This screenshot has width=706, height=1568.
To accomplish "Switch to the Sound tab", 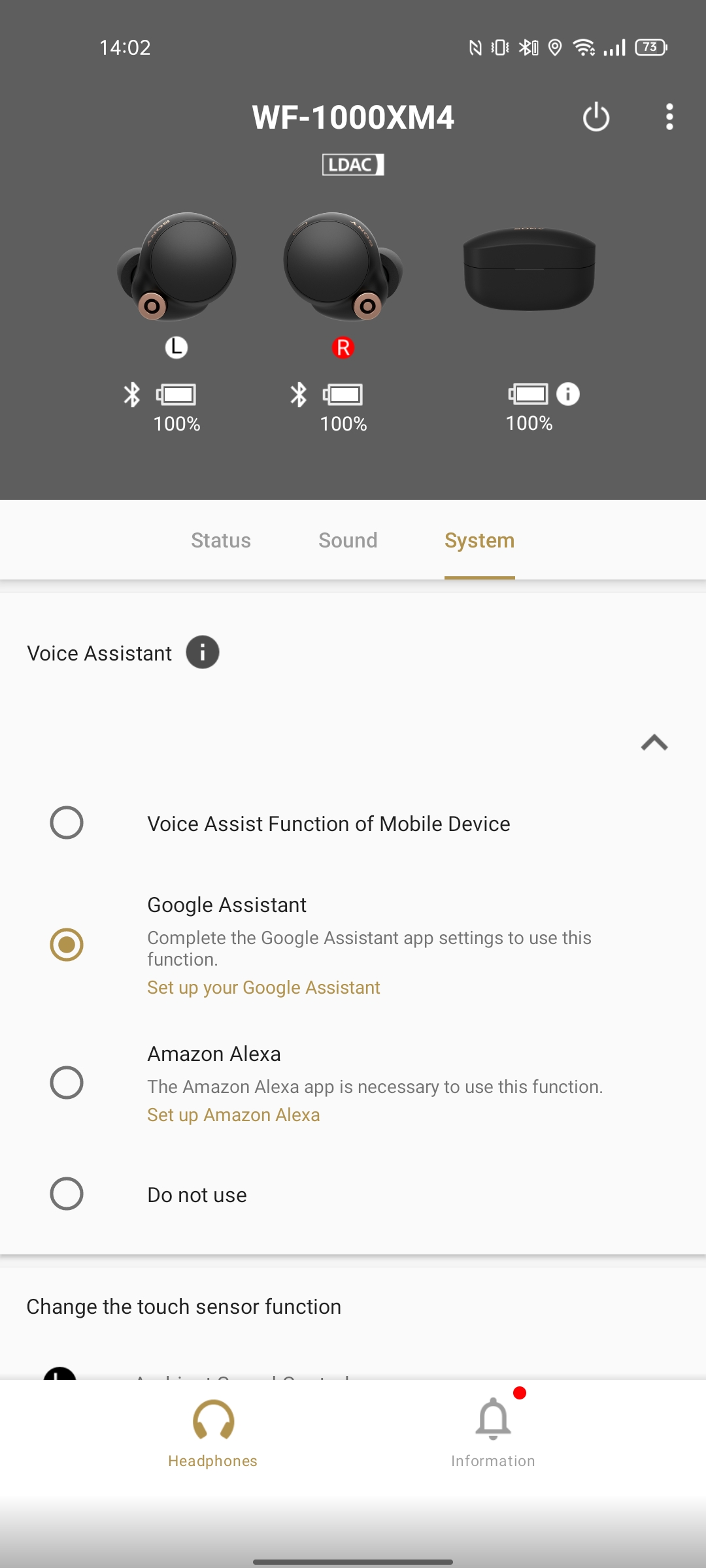I will (x=348, y=540).
